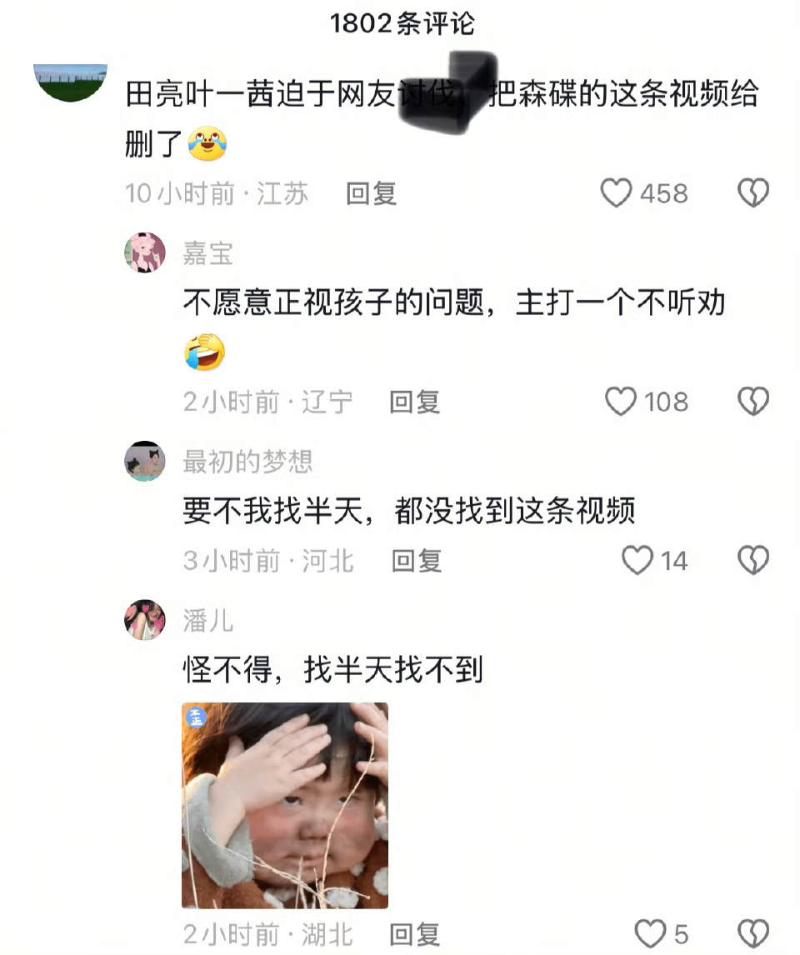The height and width of the screenshot is (955, 800).
Task: Reply to 最初的梦想's comment
Action: point(416,561)
